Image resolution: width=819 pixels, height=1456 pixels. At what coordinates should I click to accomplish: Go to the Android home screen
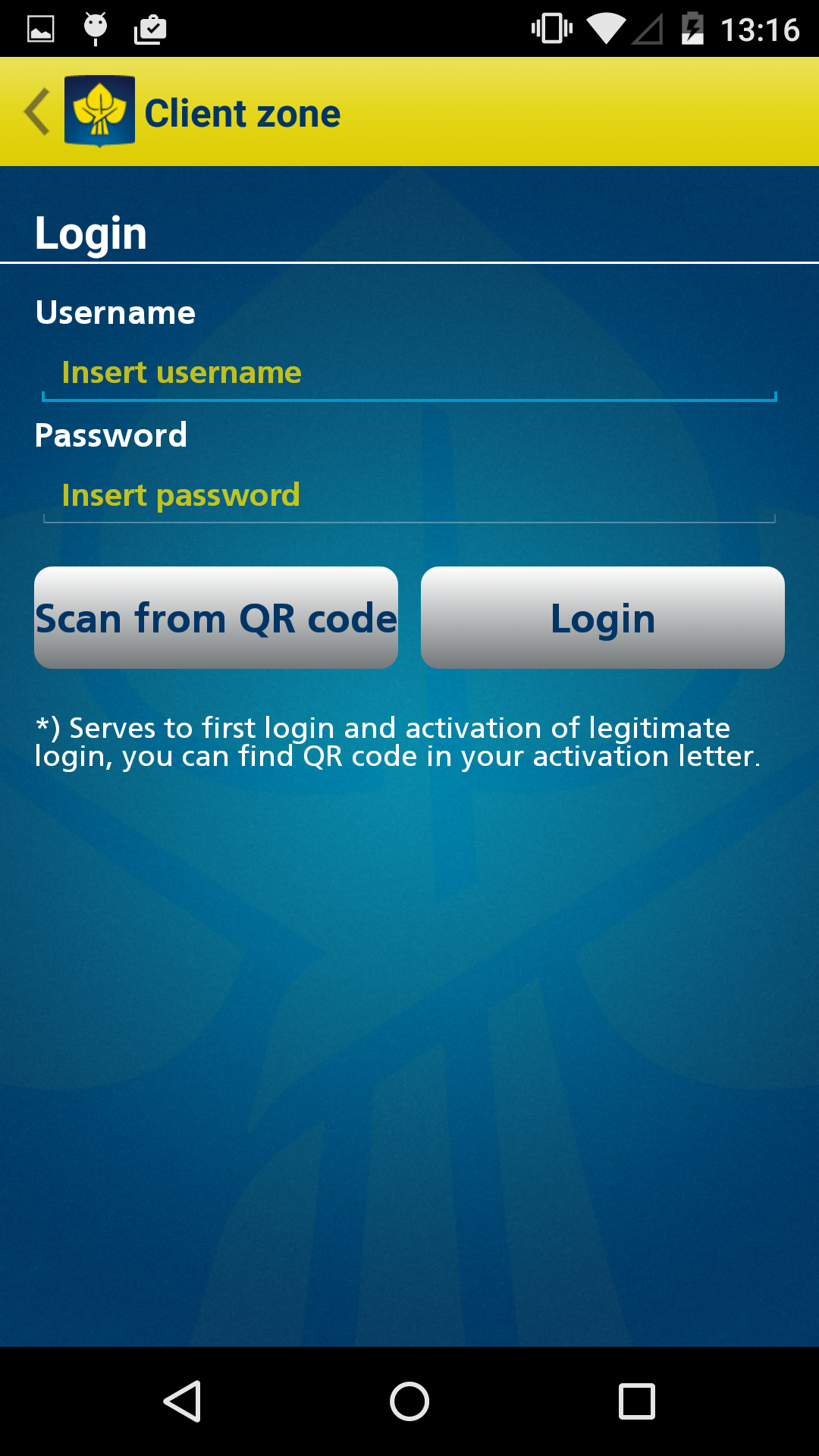click(409, 1401)
